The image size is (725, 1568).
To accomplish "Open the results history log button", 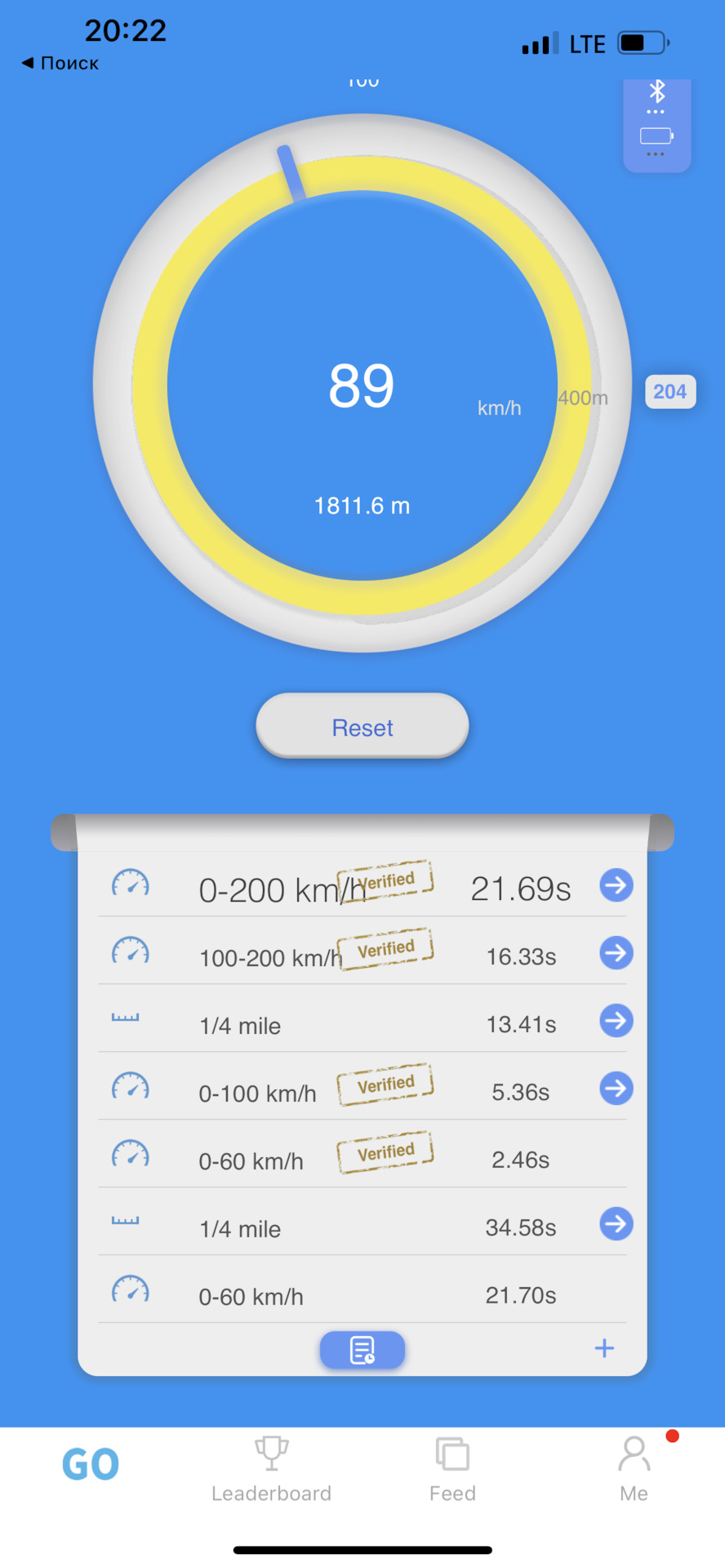I will pyautogui.click(x=362, y=1350).
